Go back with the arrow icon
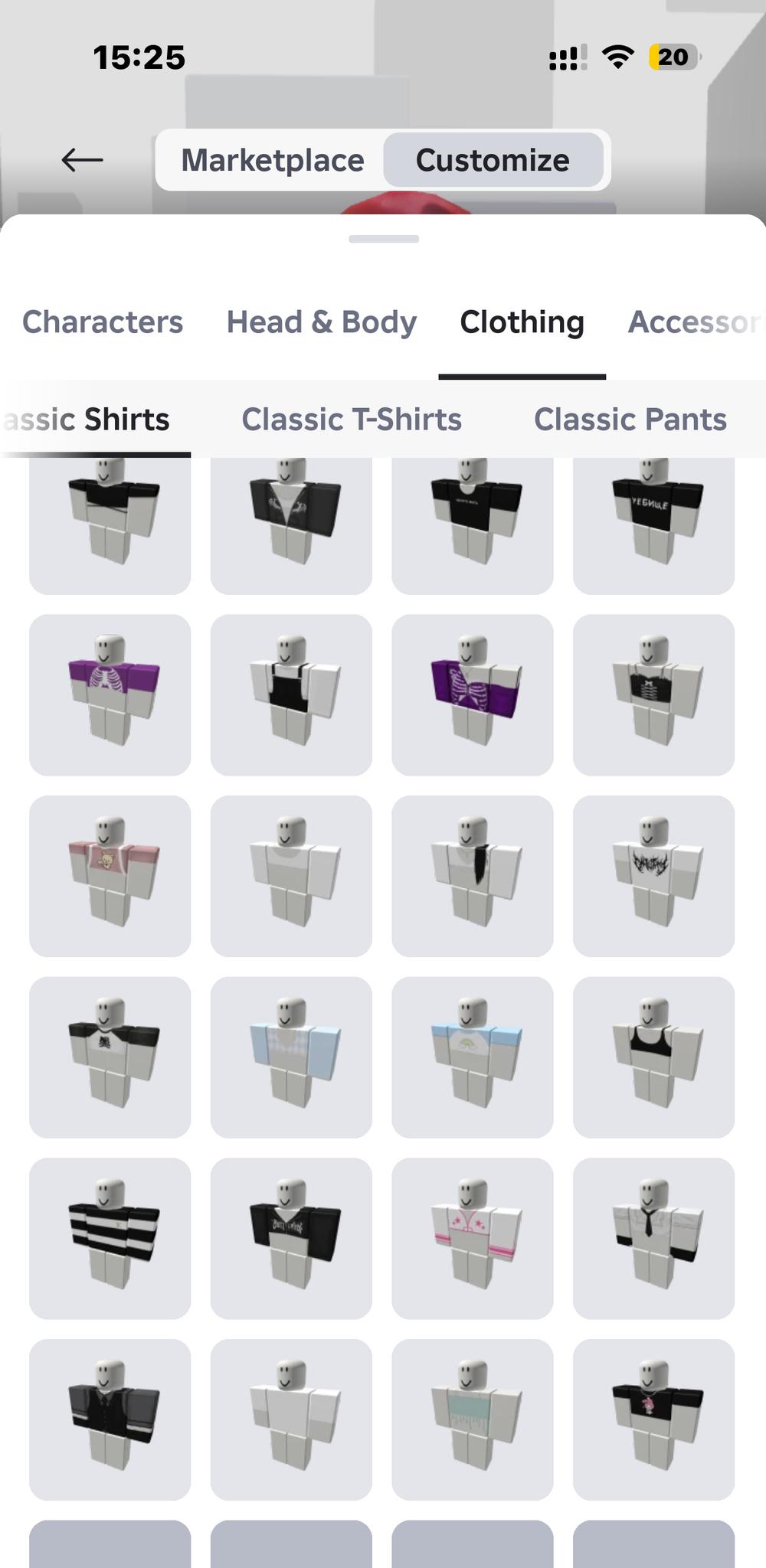Viewport: 766px width, 1568px height. 82,160
